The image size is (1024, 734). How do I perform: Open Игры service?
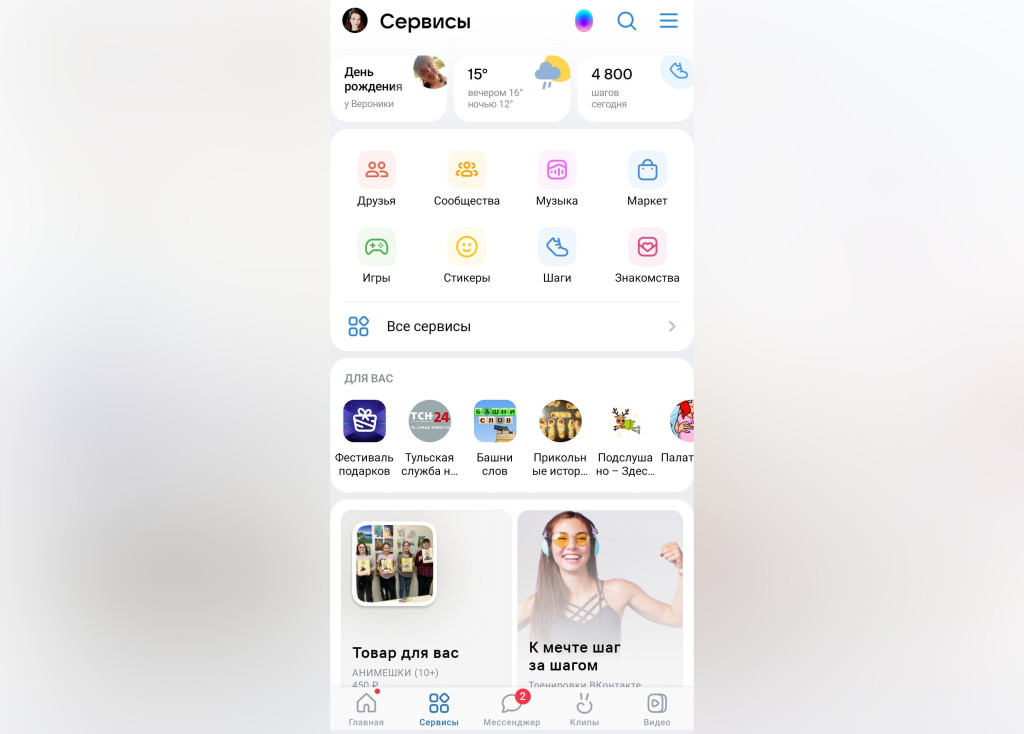pyautogui.click(x=376, y=256)
